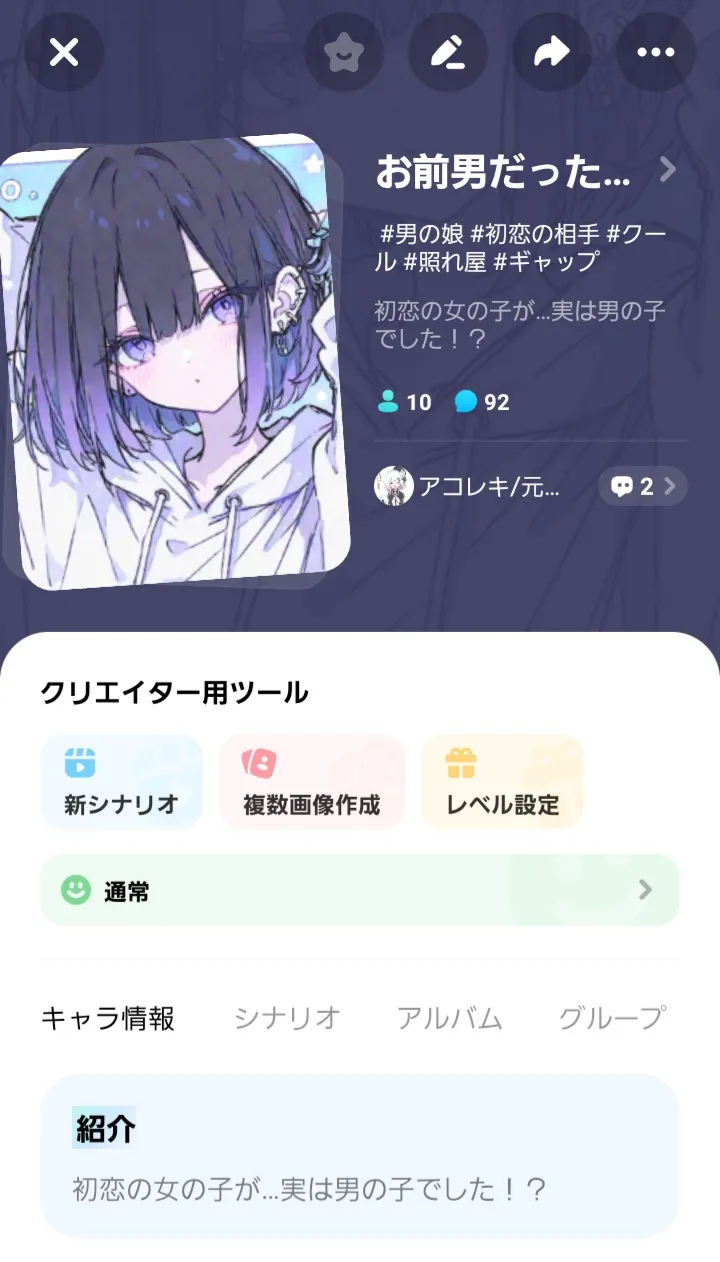
Task: Select 新シナリオ creator tool
Action: pyautogui.click(x=121, y=782)
